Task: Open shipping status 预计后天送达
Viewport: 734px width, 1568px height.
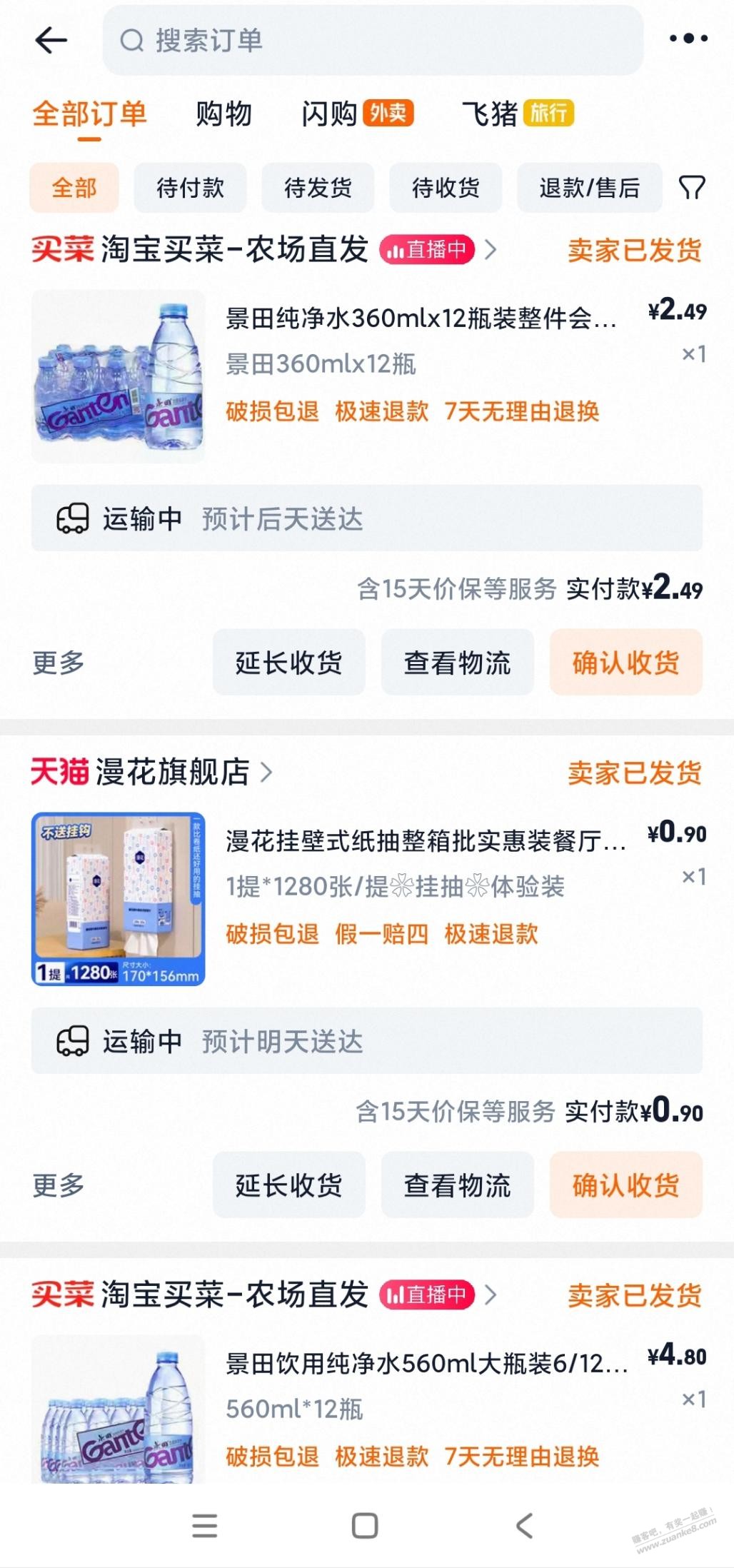Action: [366, 518]
